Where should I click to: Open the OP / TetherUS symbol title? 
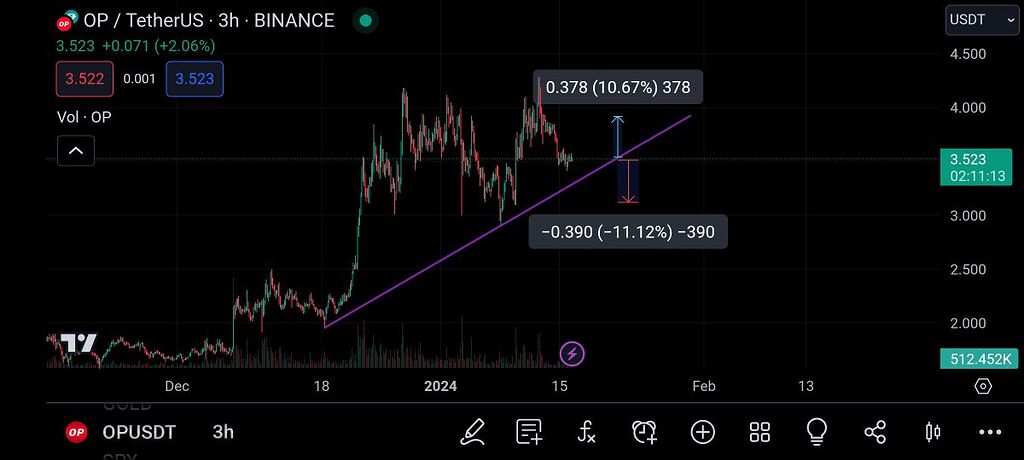pyautogui.click(x=208, y=20)
